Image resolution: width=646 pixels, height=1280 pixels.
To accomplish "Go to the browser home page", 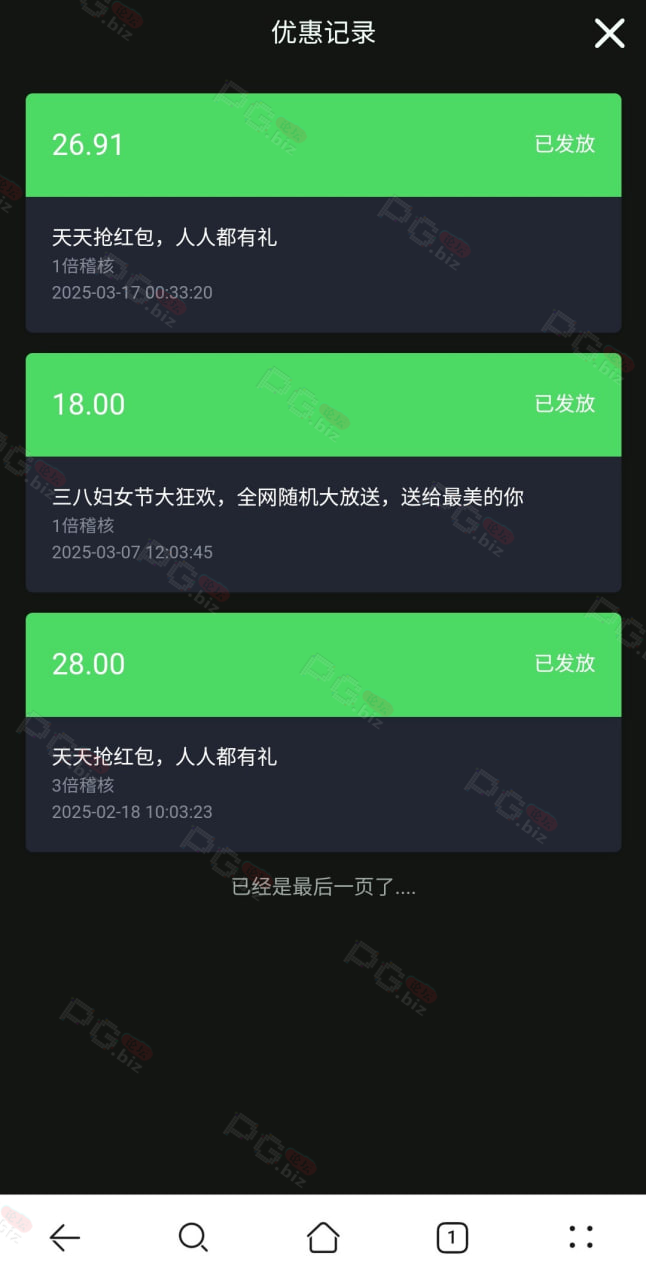I will [x=323, y=1237].
